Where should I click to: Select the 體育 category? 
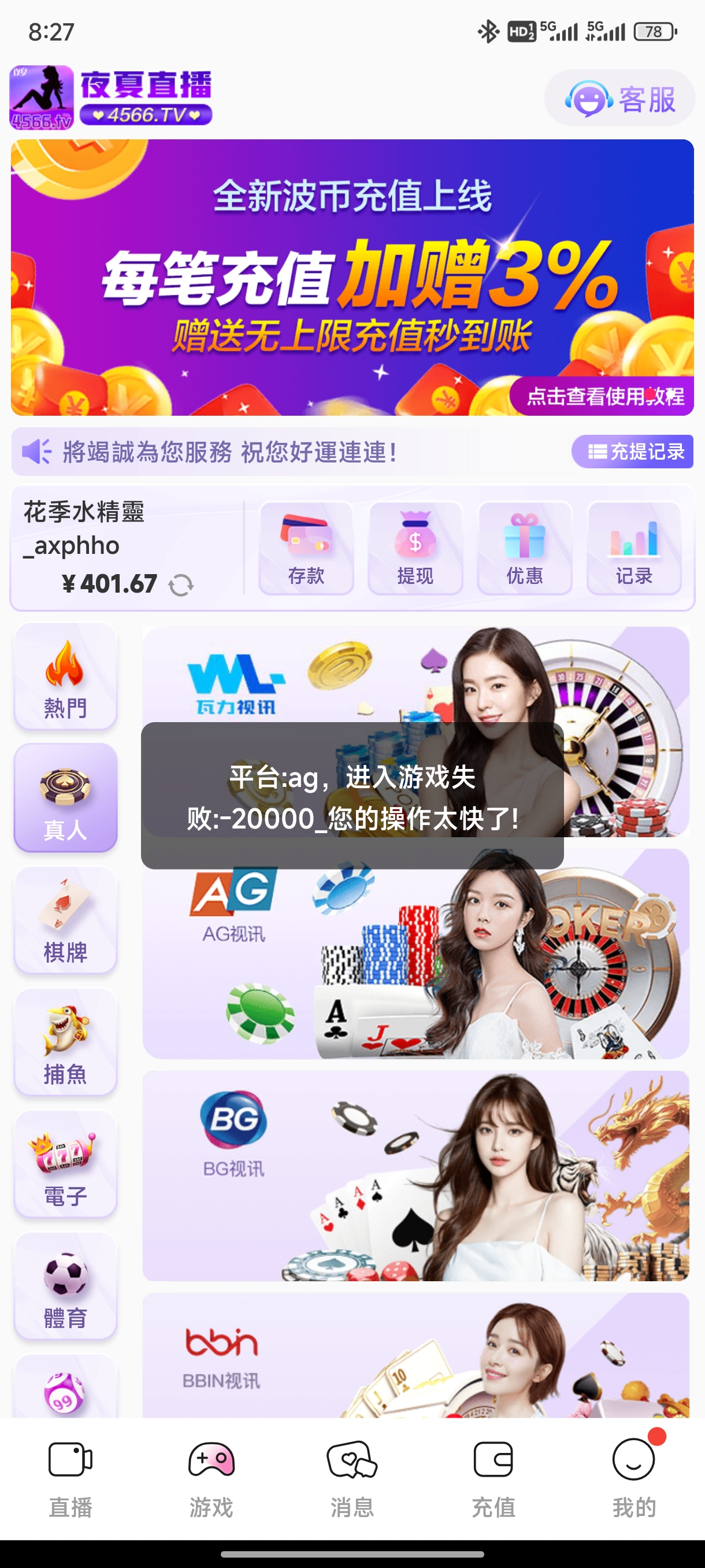tap(66, 1286)
